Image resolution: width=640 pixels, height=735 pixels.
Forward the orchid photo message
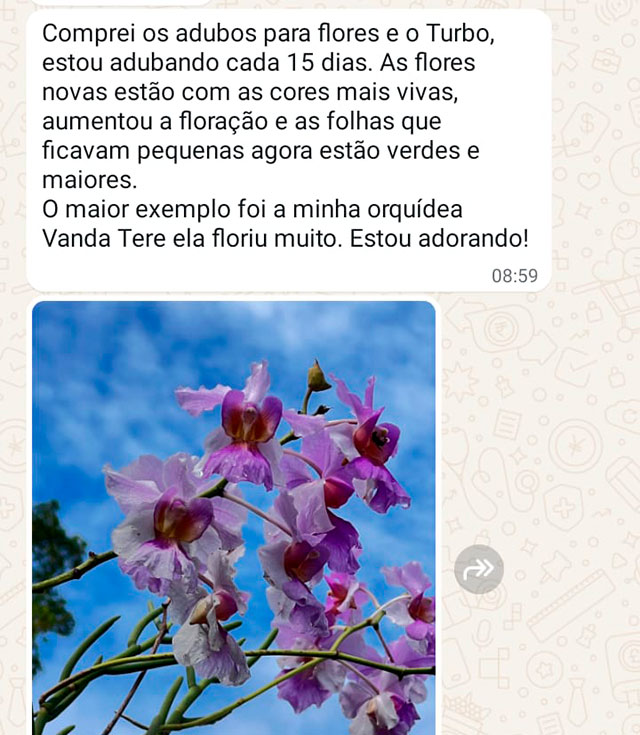478,569
